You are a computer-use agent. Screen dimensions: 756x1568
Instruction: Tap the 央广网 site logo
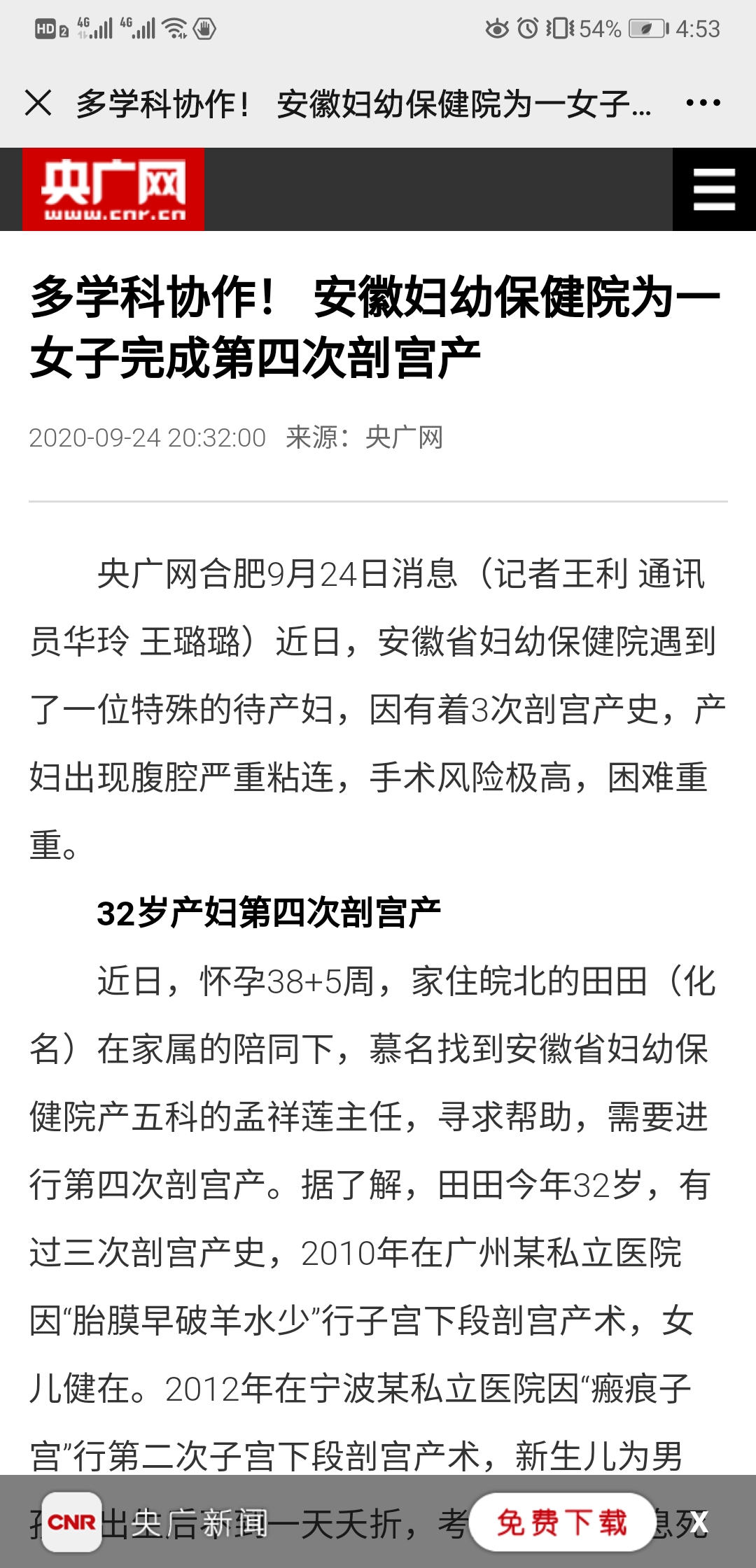(x=113, y=189)
